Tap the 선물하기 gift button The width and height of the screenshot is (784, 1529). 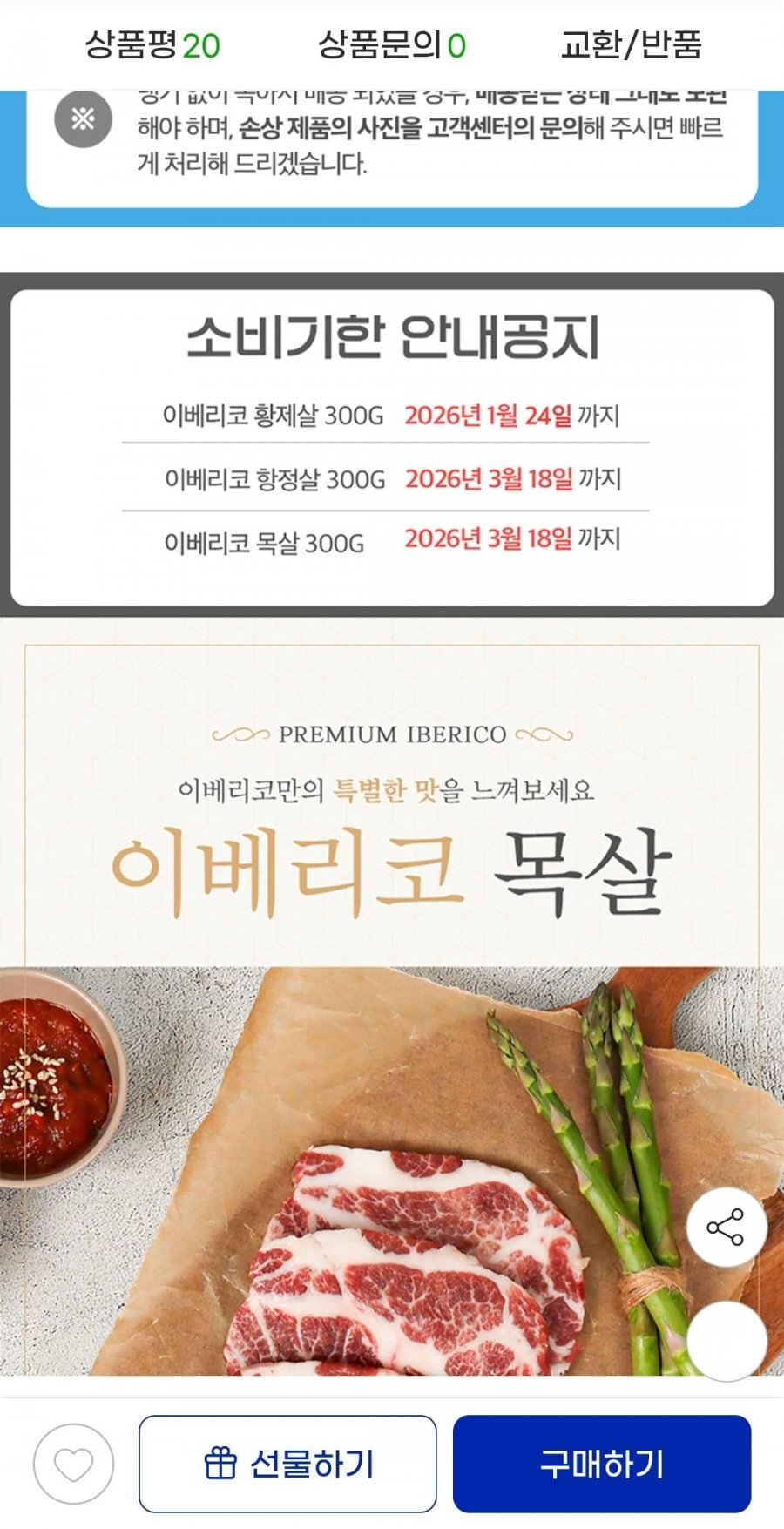tap(287, 1465)
